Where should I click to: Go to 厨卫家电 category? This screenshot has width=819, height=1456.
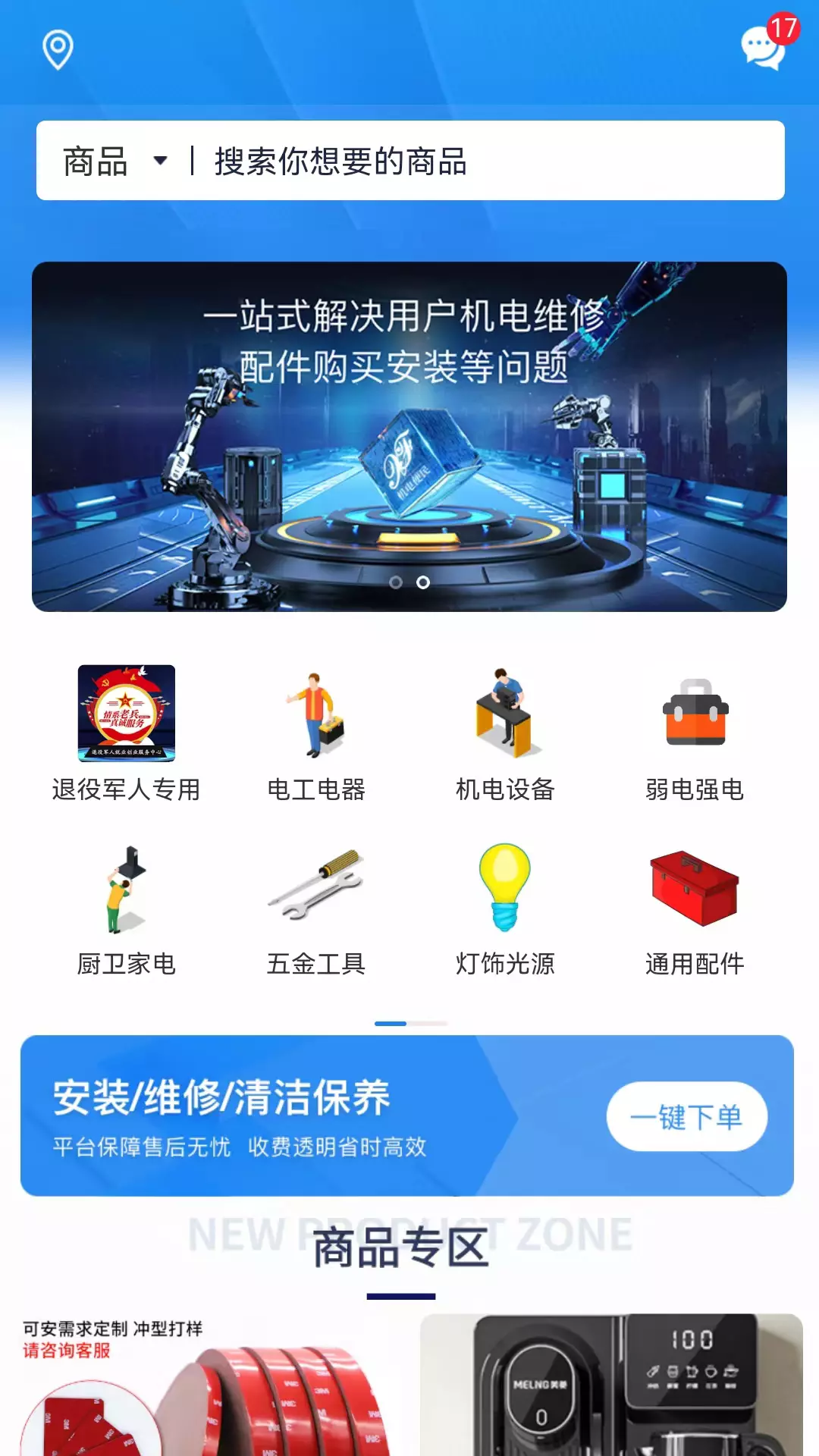click(x=127, y=910)
